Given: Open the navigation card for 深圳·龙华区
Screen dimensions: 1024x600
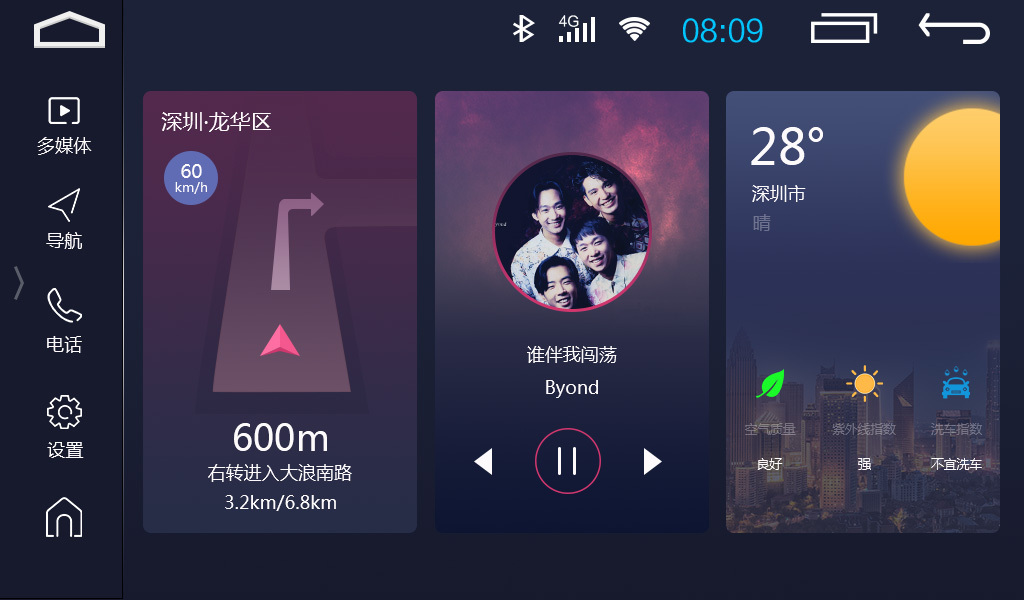Looking at the screenshot, I should pyautogui.click(x=280, y=312).
